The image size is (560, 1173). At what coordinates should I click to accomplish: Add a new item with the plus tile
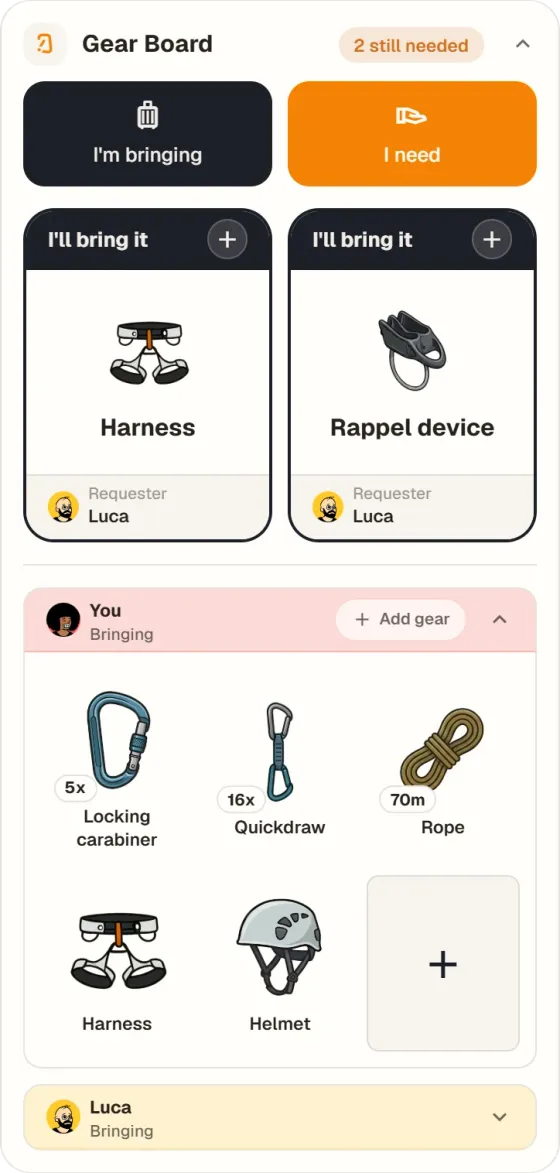point(443,964)
